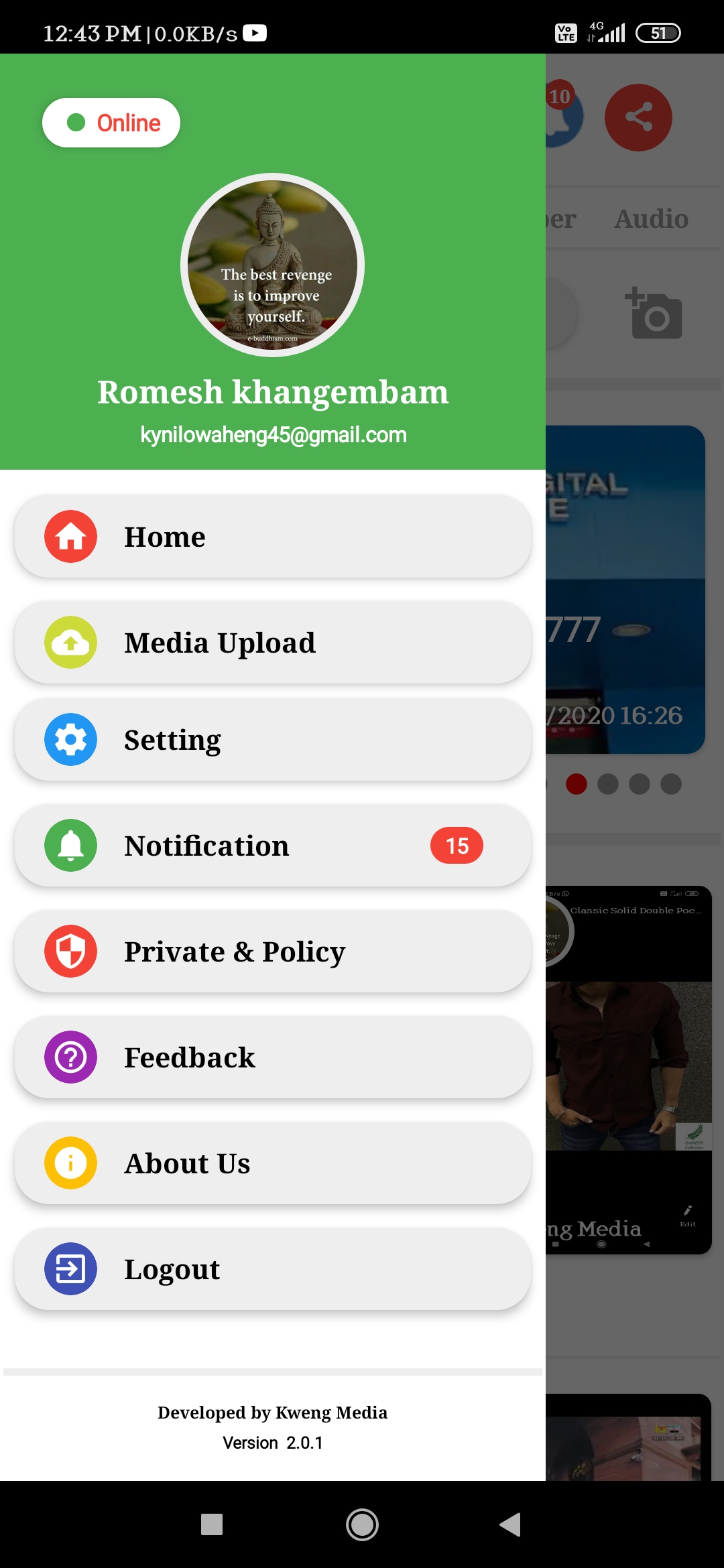
Task: Open the Home menu item
Action: (x=272, y=537)
